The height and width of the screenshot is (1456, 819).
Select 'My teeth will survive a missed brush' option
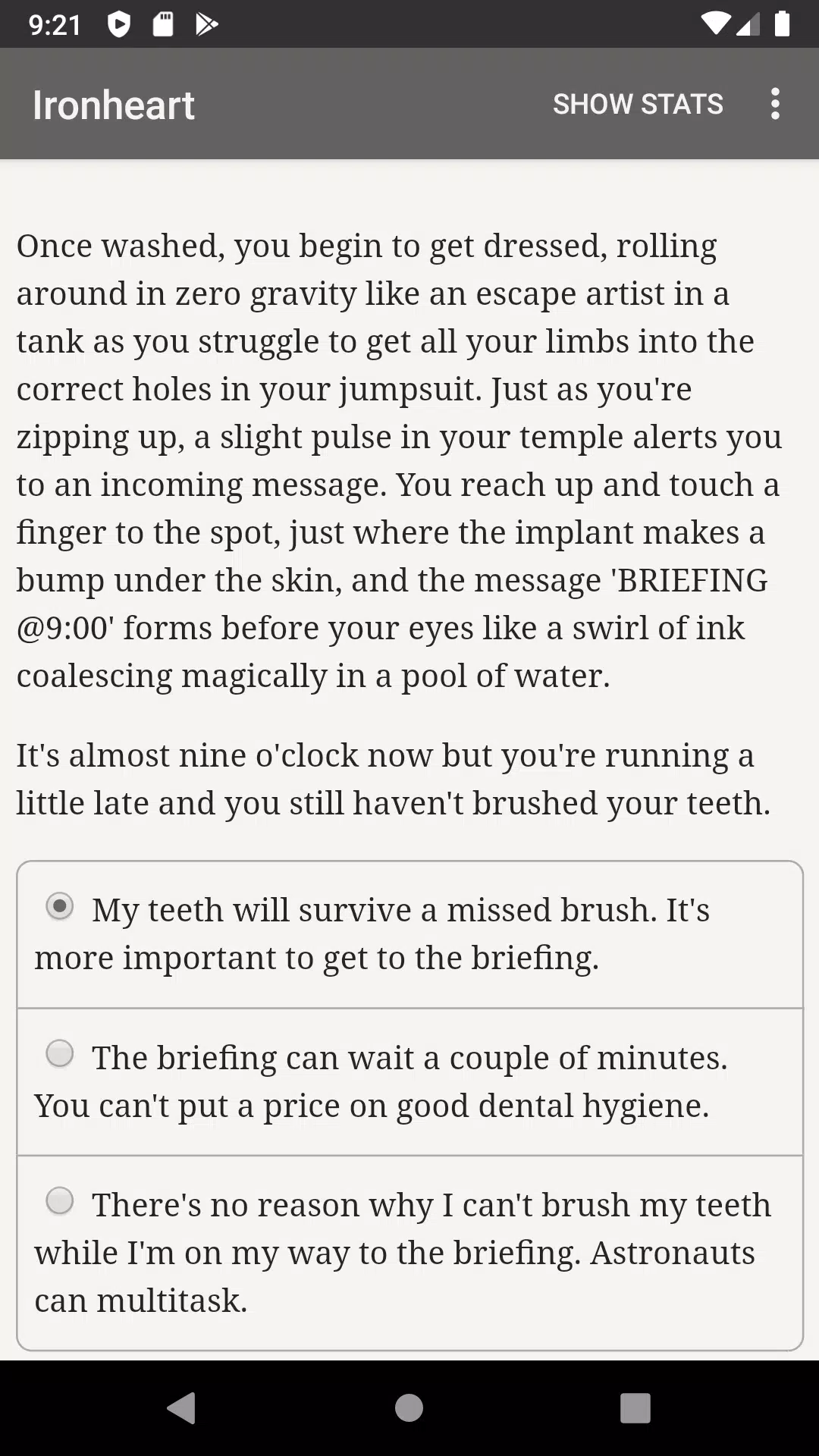coord(409,934)
